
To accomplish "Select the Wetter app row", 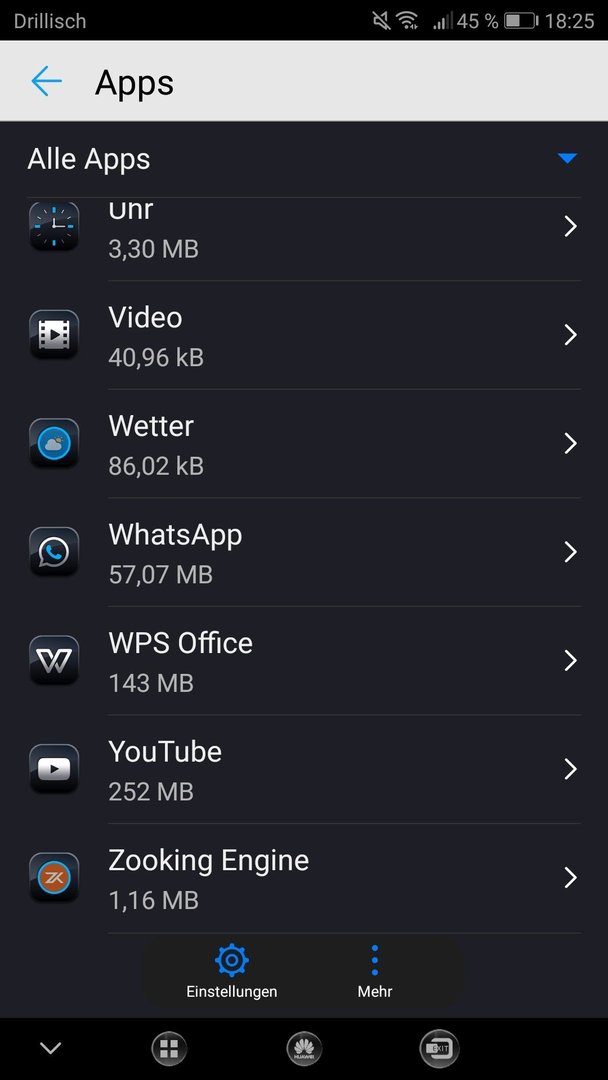I will click(x=304, y=444).
